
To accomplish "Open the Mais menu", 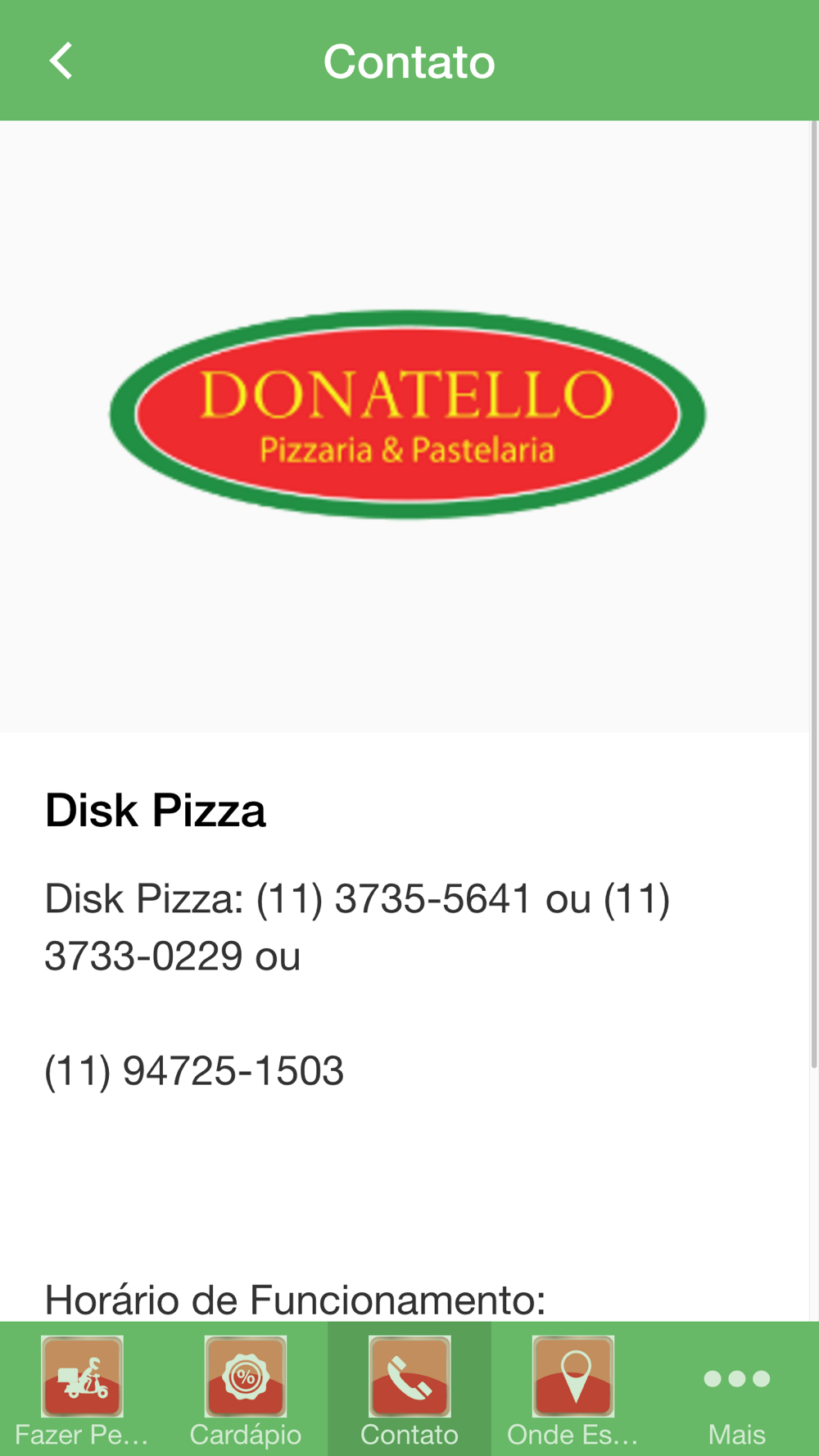I will pos(737,1389).
